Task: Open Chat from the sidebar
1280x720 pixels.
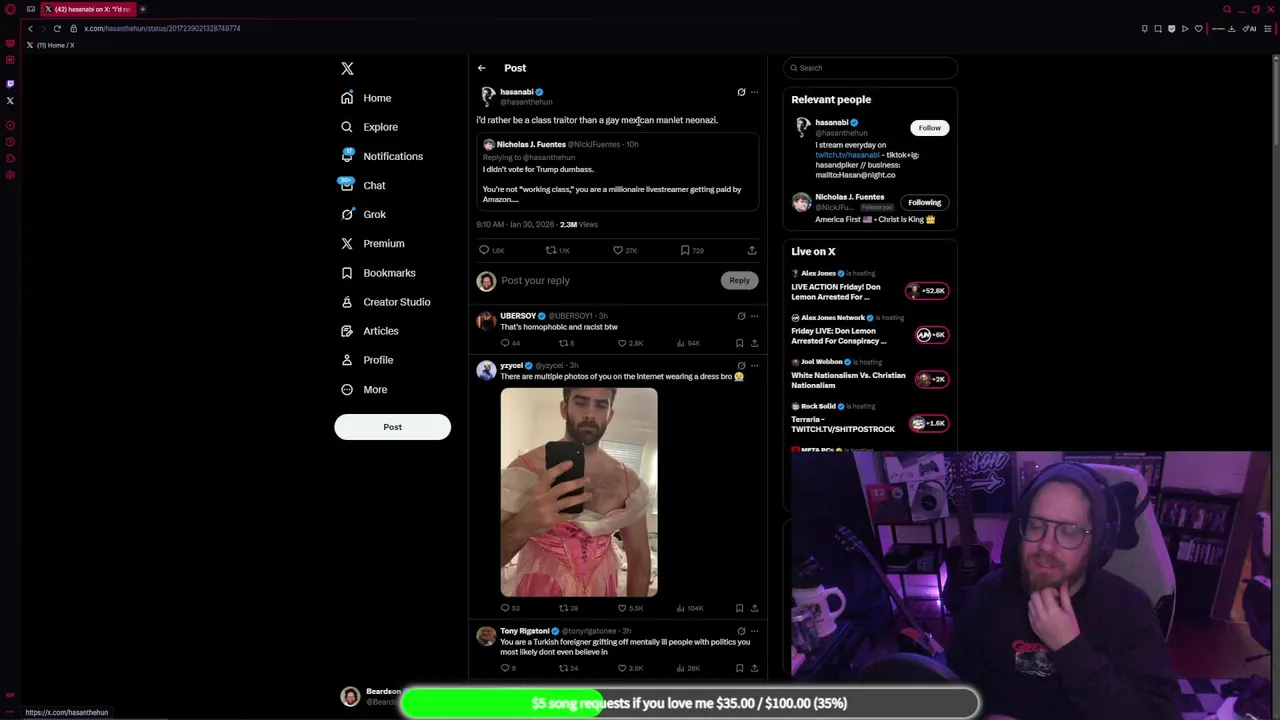Action: point(374,185)
